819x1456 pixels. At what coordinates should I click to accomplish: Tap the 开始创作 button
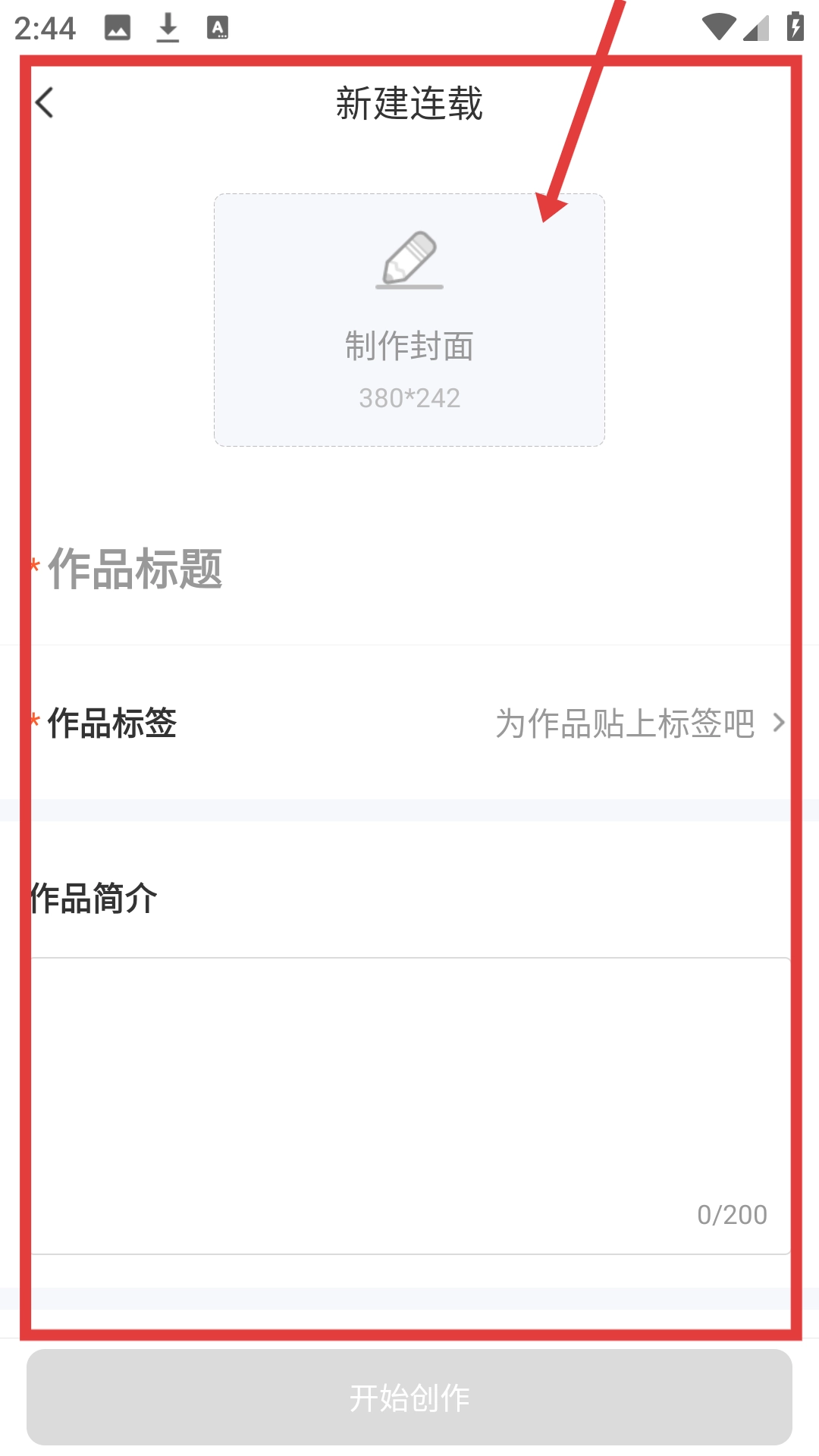coord(409,1397)
